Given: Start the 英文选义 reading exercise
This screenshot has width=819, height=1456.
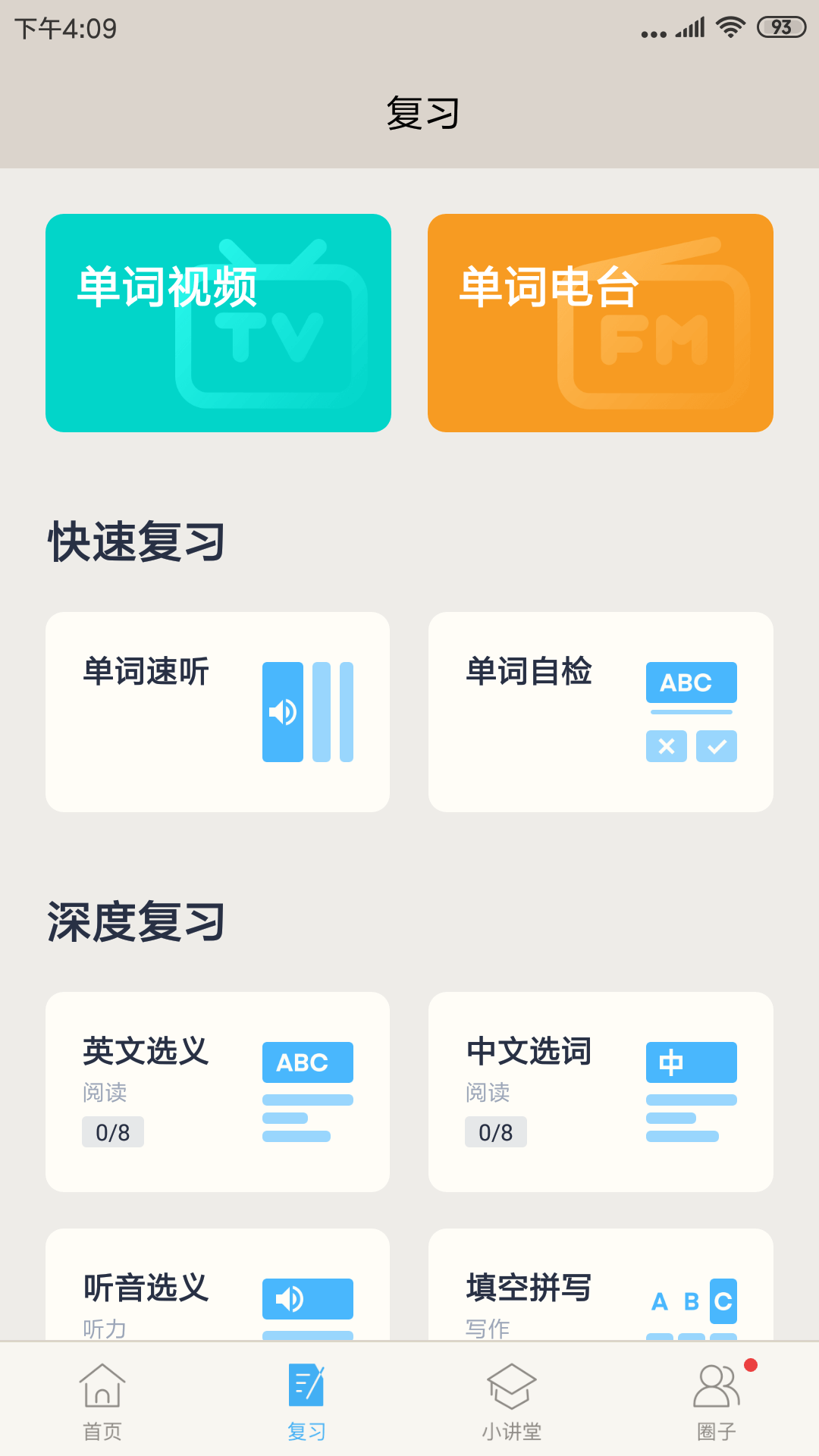Looking at the screenshot, I should (x=218, y=1092).
